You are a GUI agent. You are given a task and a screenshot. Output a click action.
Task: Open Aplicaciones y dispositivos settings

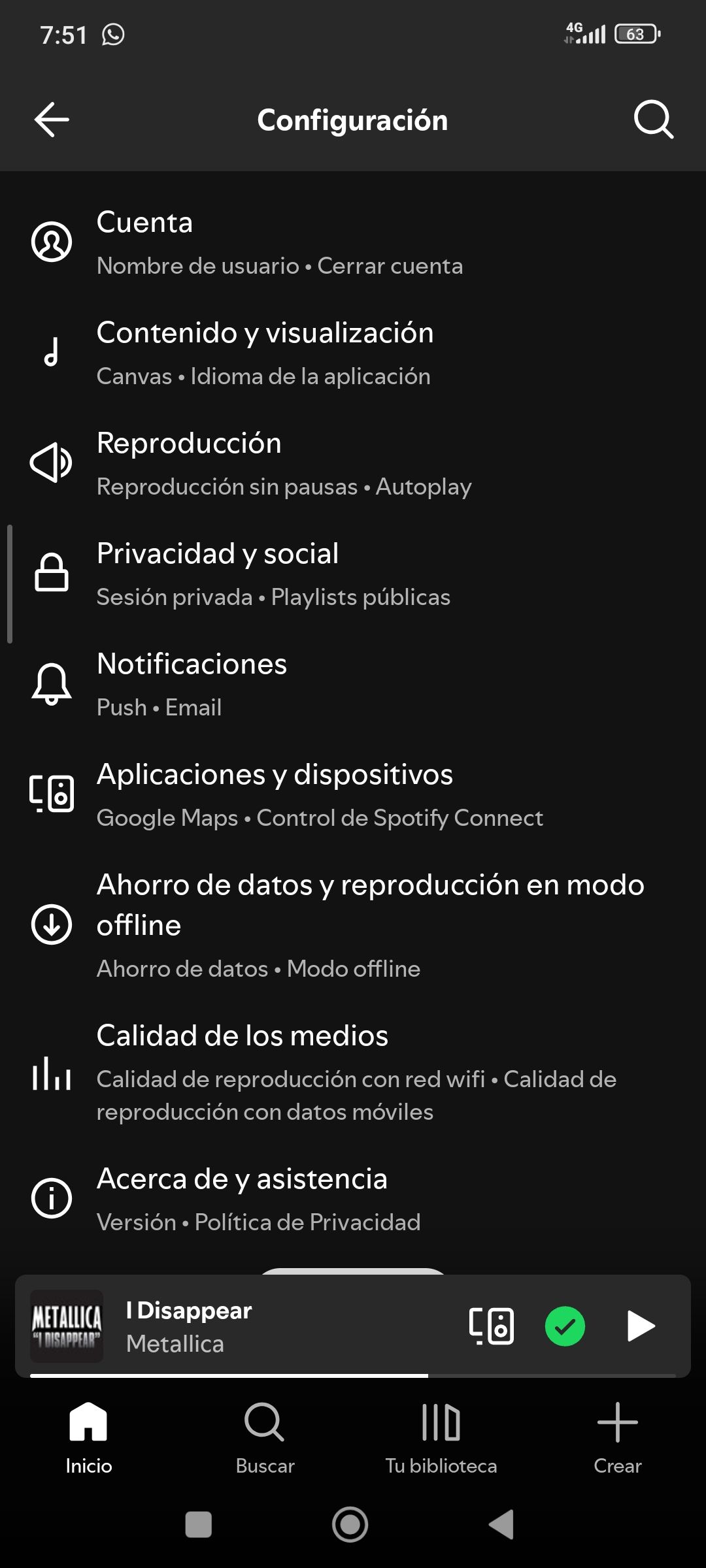(319, 795)
